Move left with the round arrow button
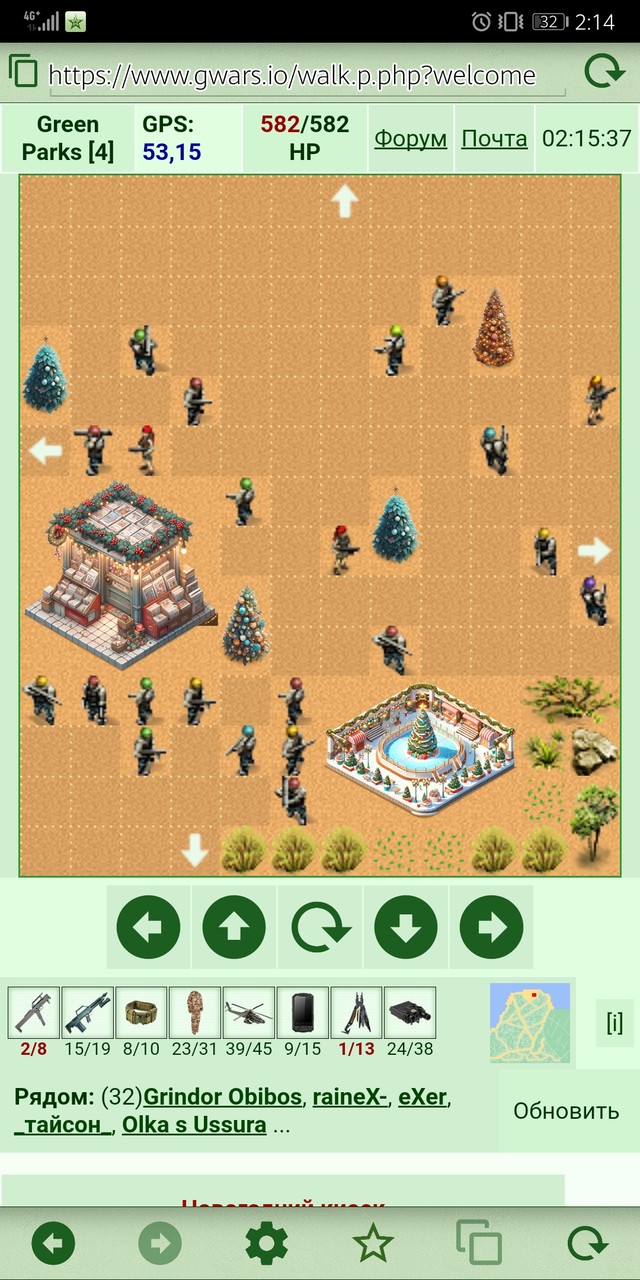640x1280 pixels. pos(149,927)
